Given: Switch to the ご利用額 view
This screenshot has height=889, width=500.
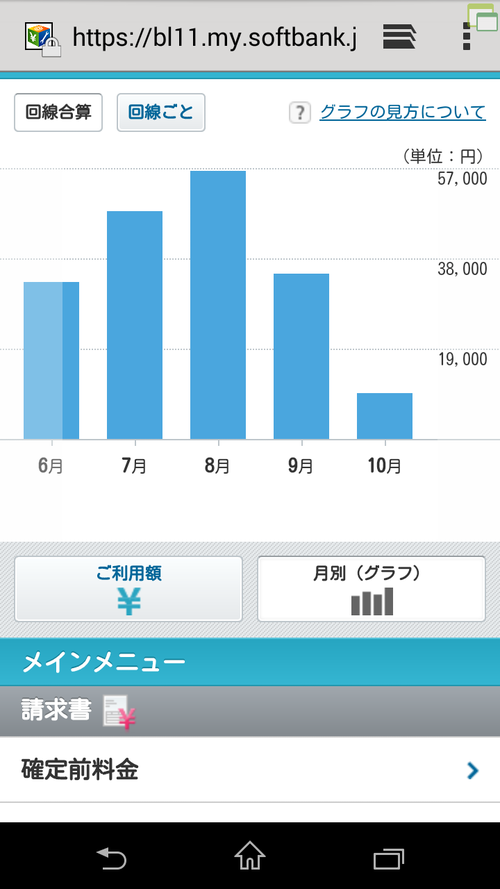Looking at the screenshot, I should pos(129,589).
